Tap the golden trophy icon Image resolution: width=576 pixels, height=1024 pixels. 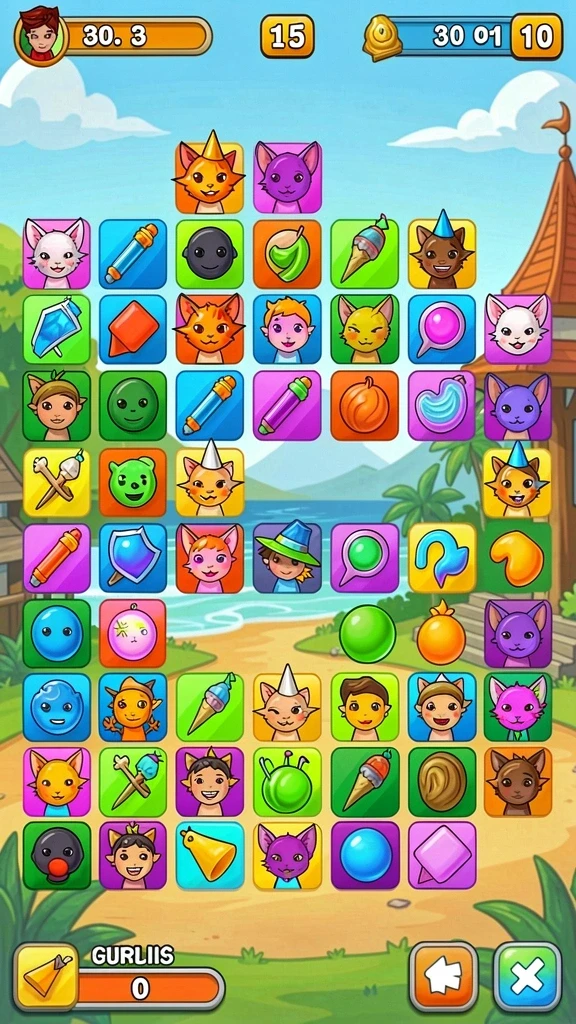pyautogui.click(x=381, y=38)
